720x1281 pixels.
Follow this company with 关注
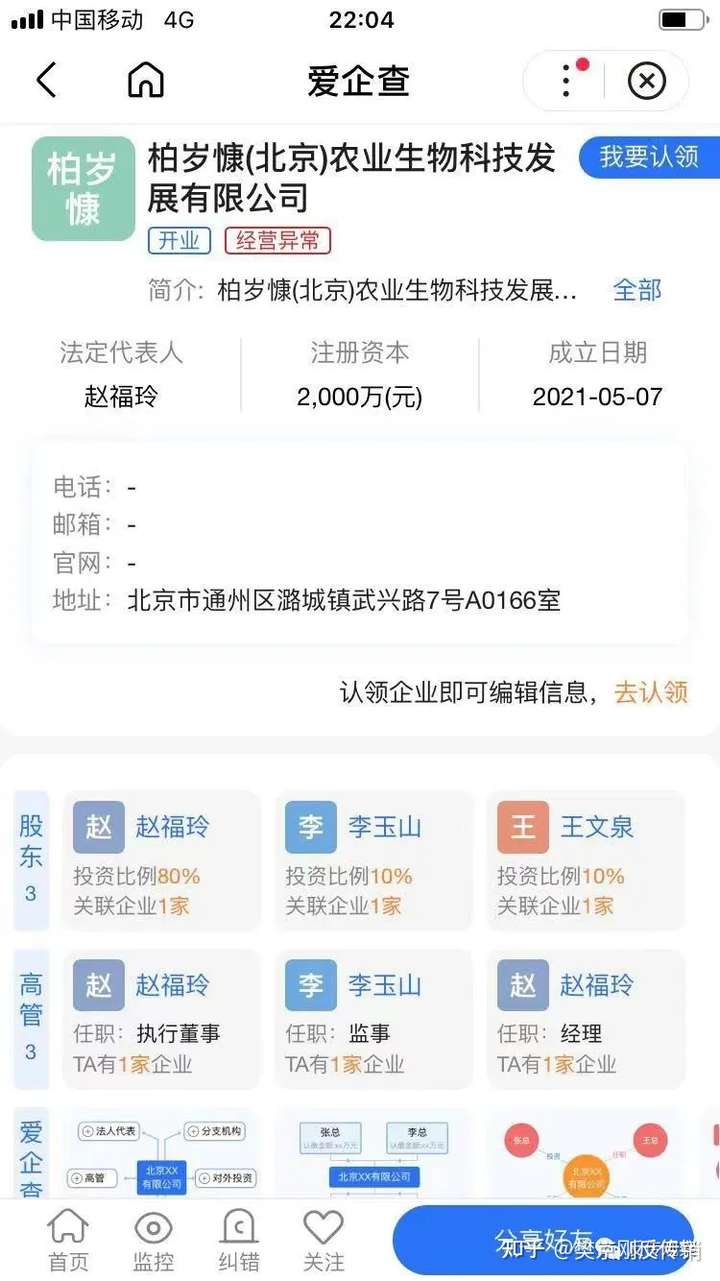coord(323,1240)
